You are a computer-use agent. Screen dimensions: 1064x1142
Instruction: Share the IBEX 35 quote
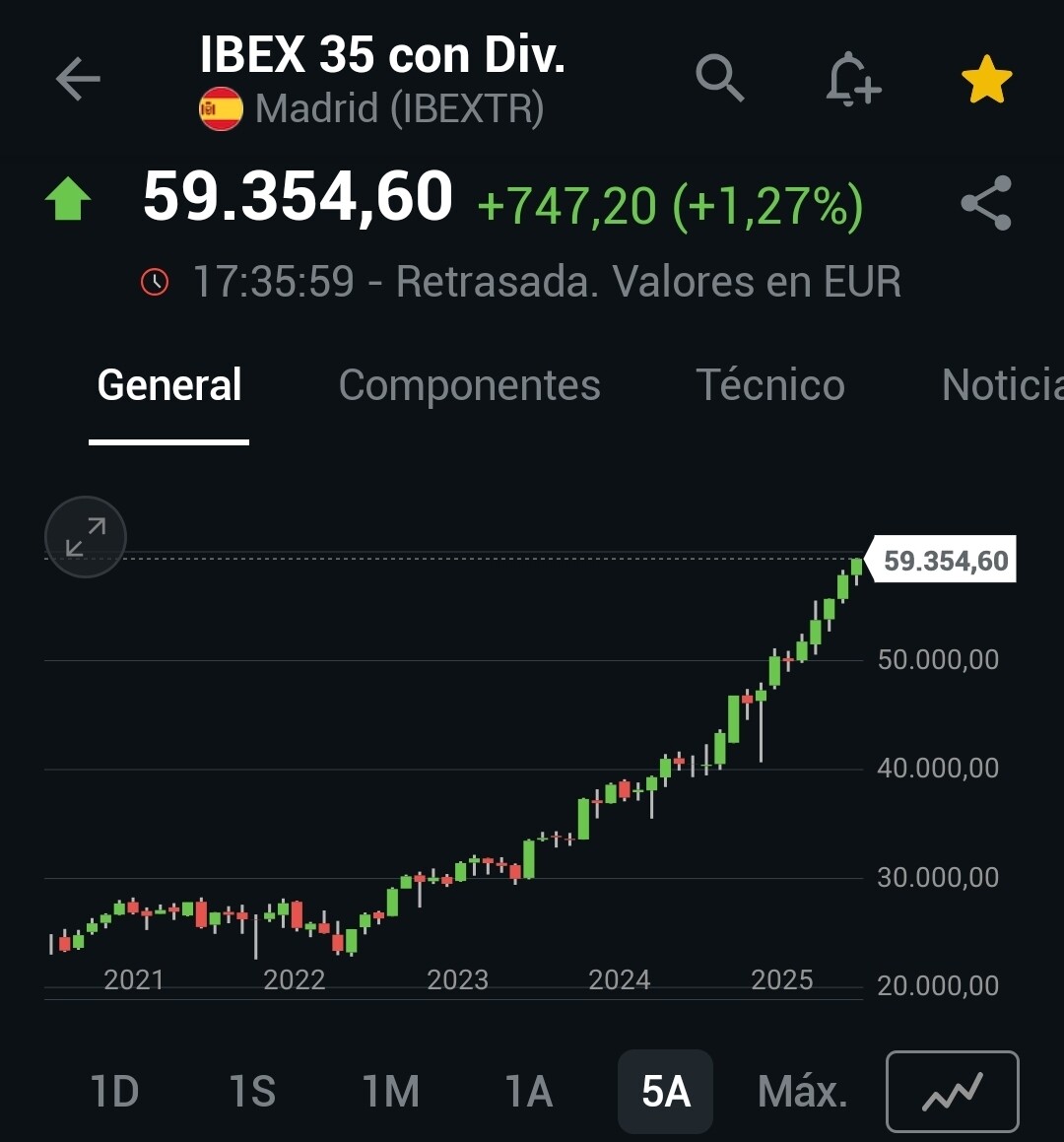pos(986,203)
